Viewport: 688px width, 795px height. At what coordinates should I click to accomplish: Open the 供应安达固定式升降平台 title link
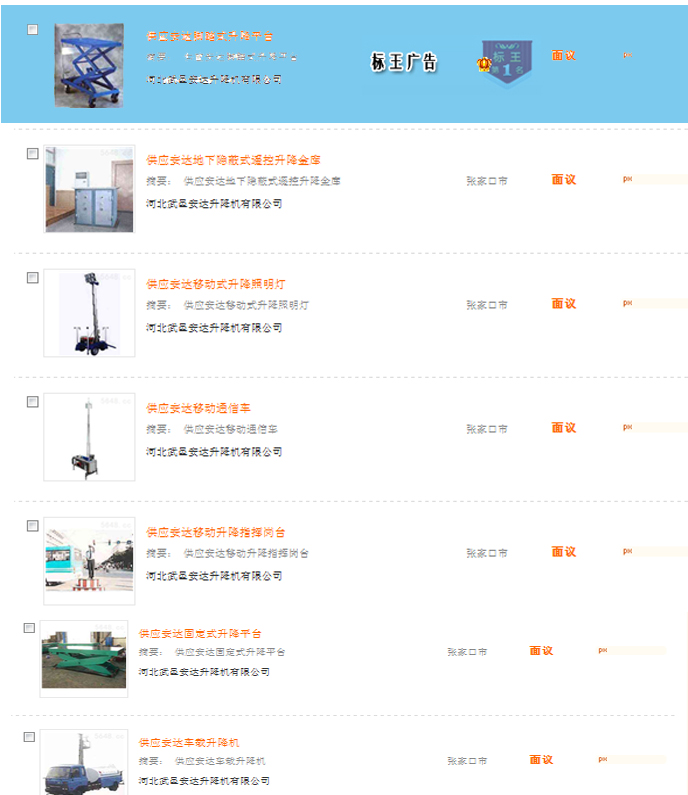199,634
